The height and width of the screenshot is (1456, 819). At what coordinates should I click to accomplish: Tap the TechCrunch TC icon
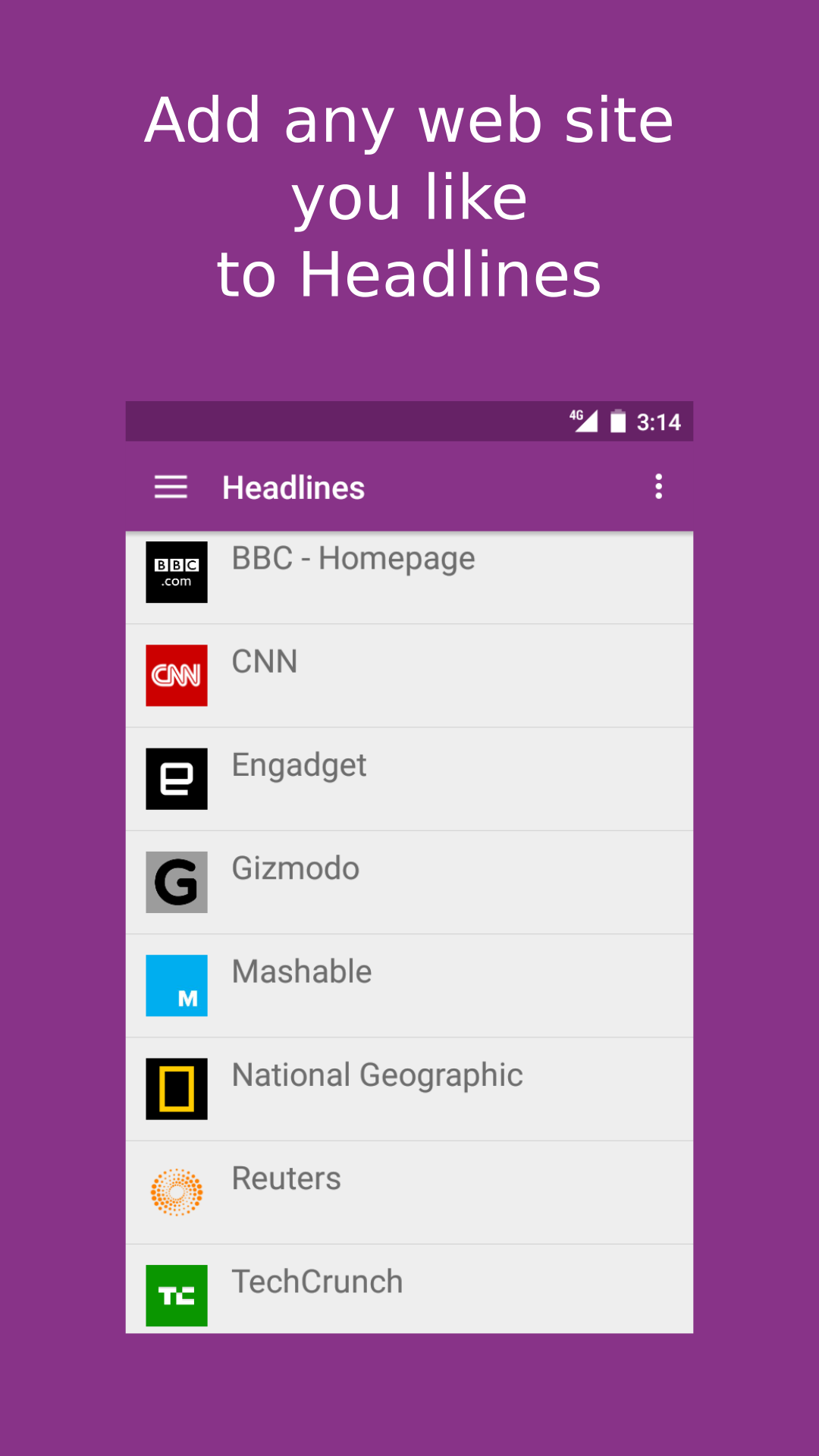pos(176,1294)
